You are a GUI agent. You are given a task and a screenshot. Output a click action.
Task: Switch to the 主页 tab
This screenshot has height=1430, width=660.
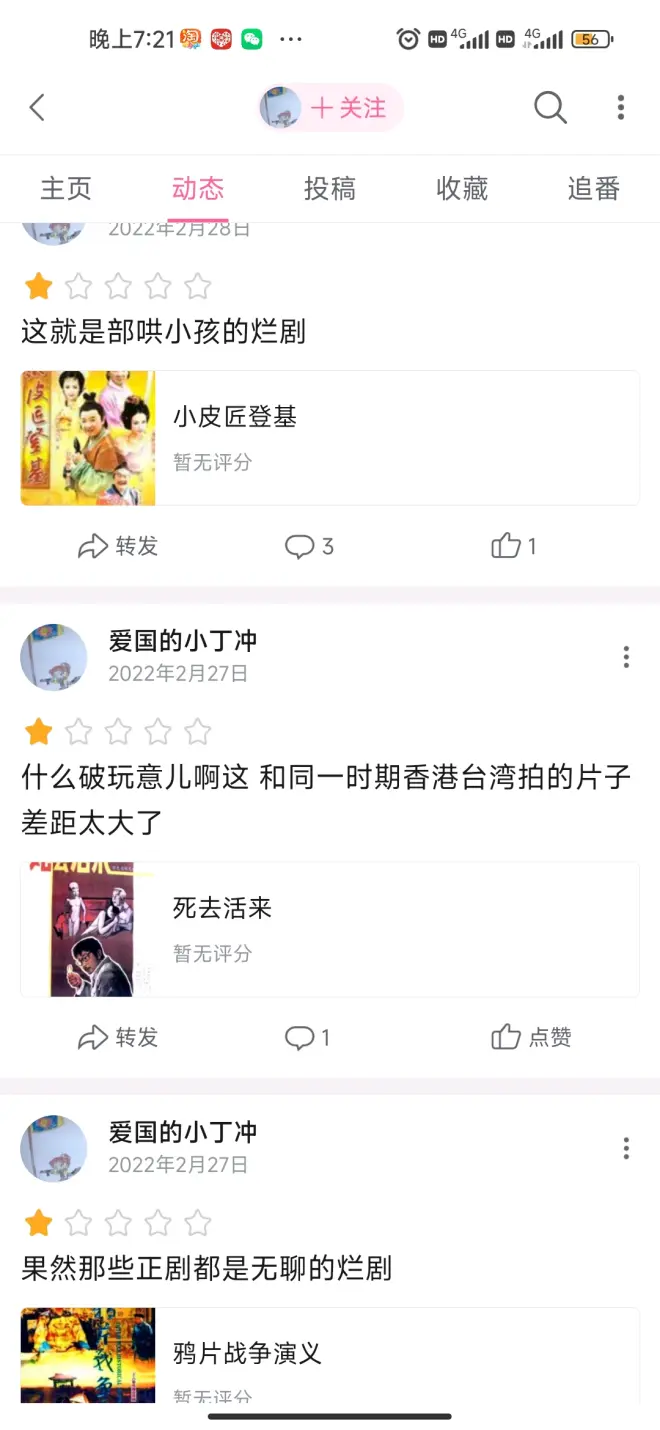[x=66, y=188]
